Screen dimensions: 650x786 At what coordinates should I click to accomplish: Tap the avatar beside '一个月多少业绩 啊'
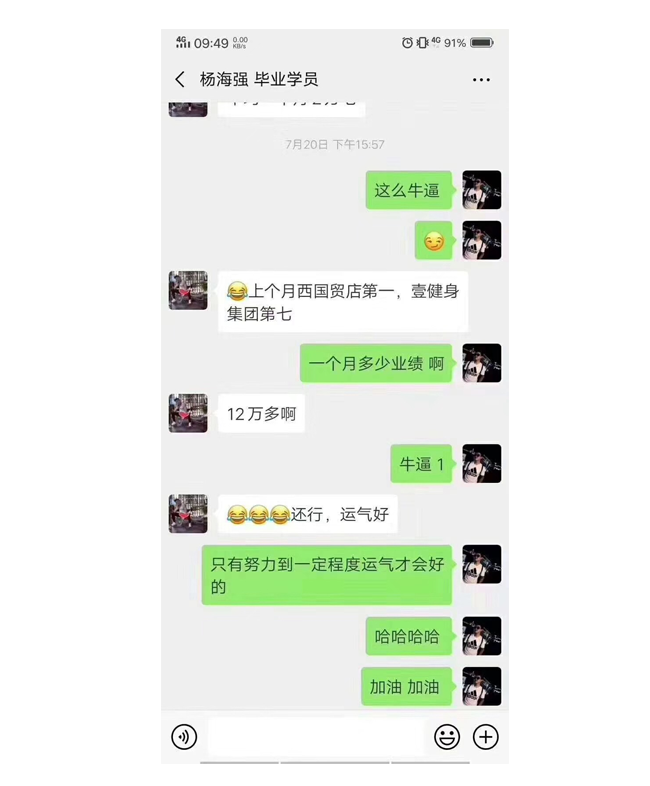(482, 363)
